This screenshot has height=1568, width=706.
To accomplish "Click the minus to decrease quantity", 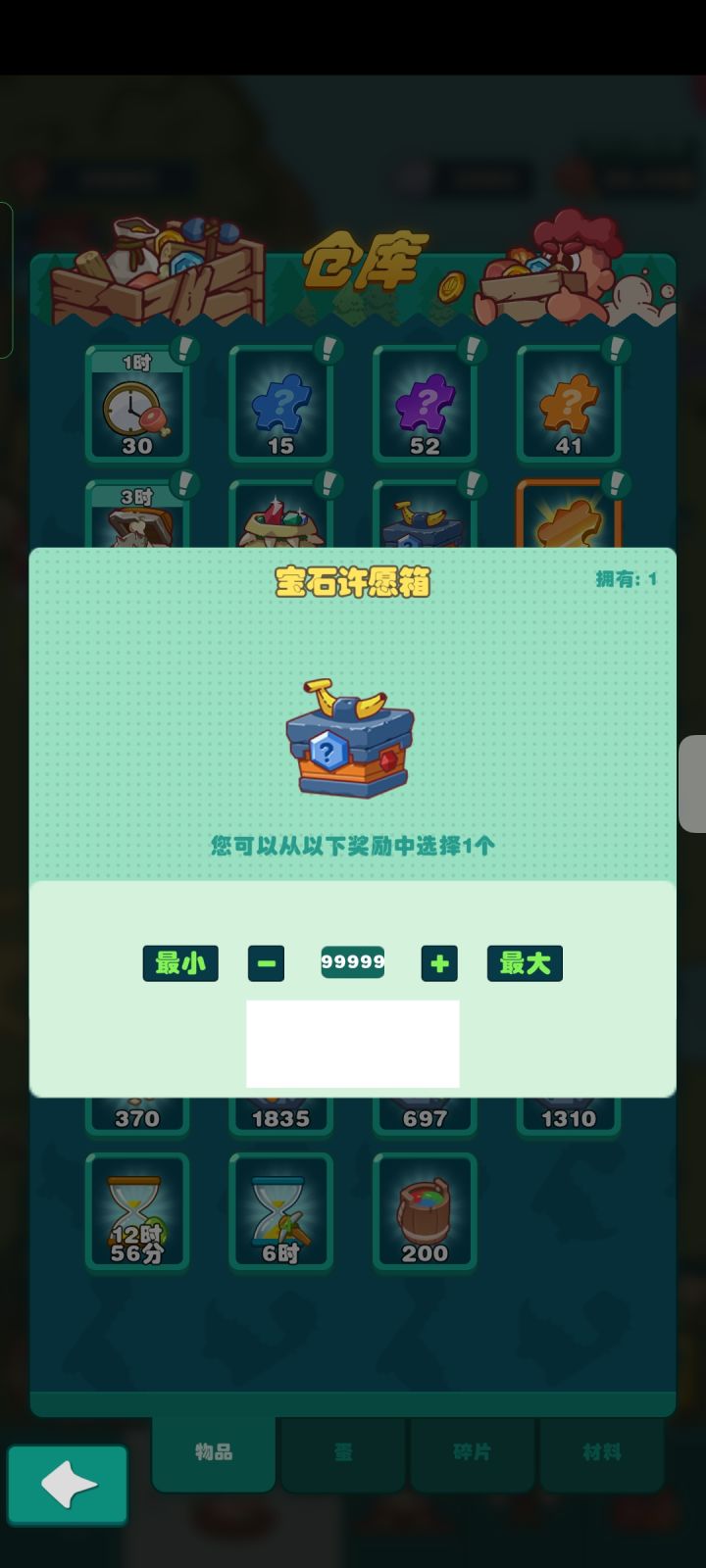I will (266, 963).
